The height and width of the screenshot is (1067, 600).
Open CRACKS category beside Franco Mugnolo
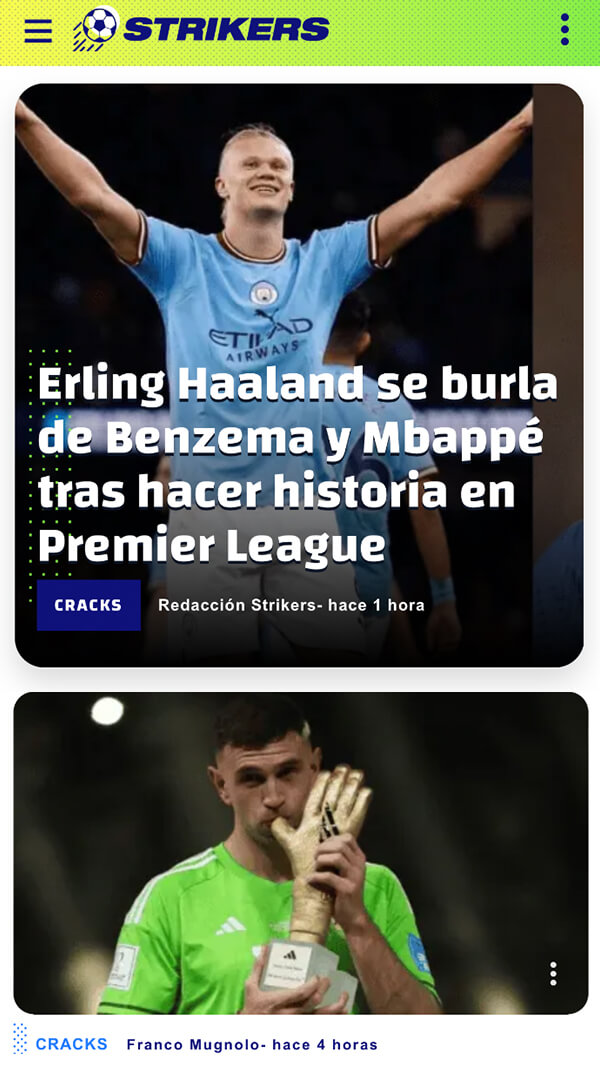point(71,1044)
